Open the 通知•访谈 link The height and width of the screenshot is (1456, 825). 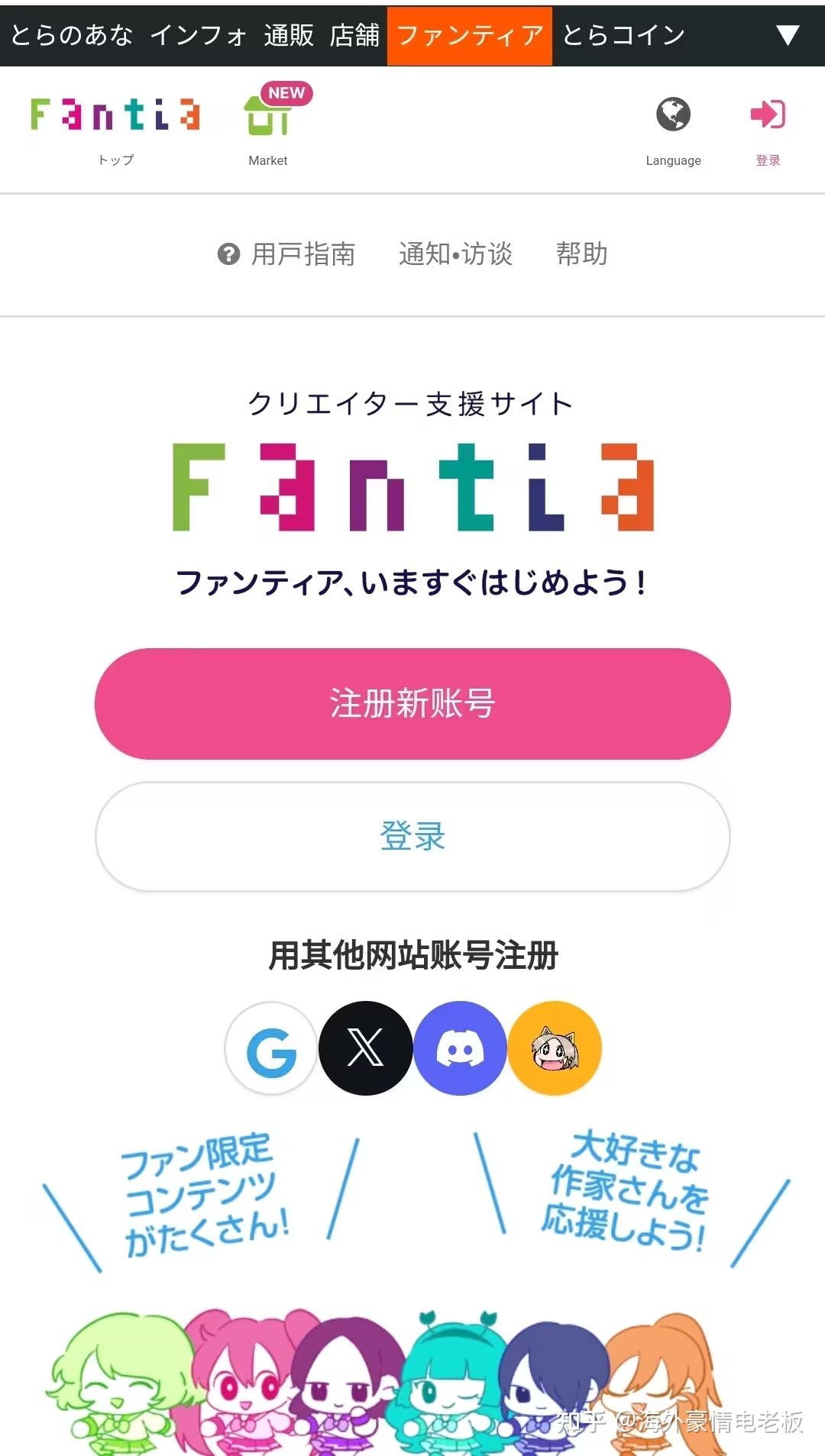(x=455, y=253)
